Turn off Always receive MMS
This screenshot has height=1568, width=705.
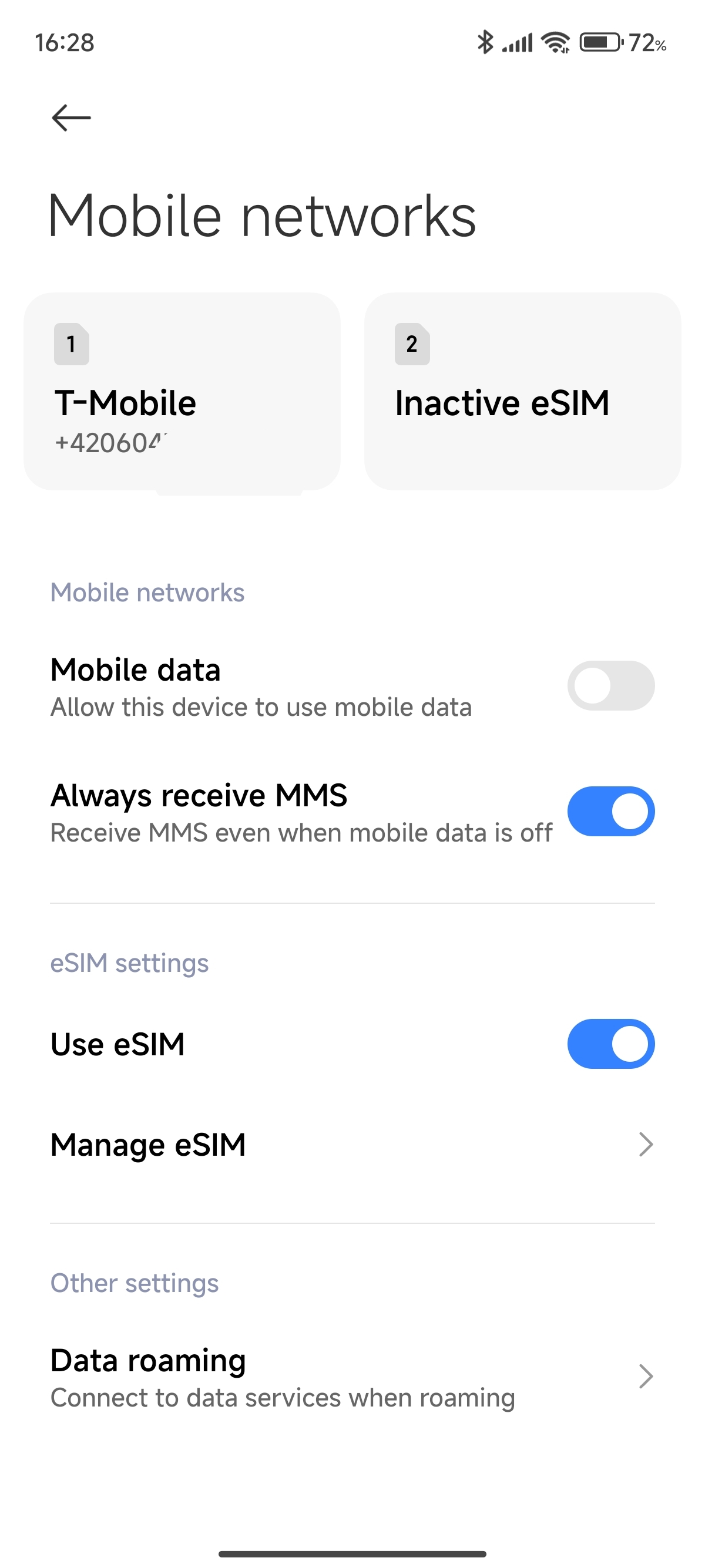click(x=610, y=812)
